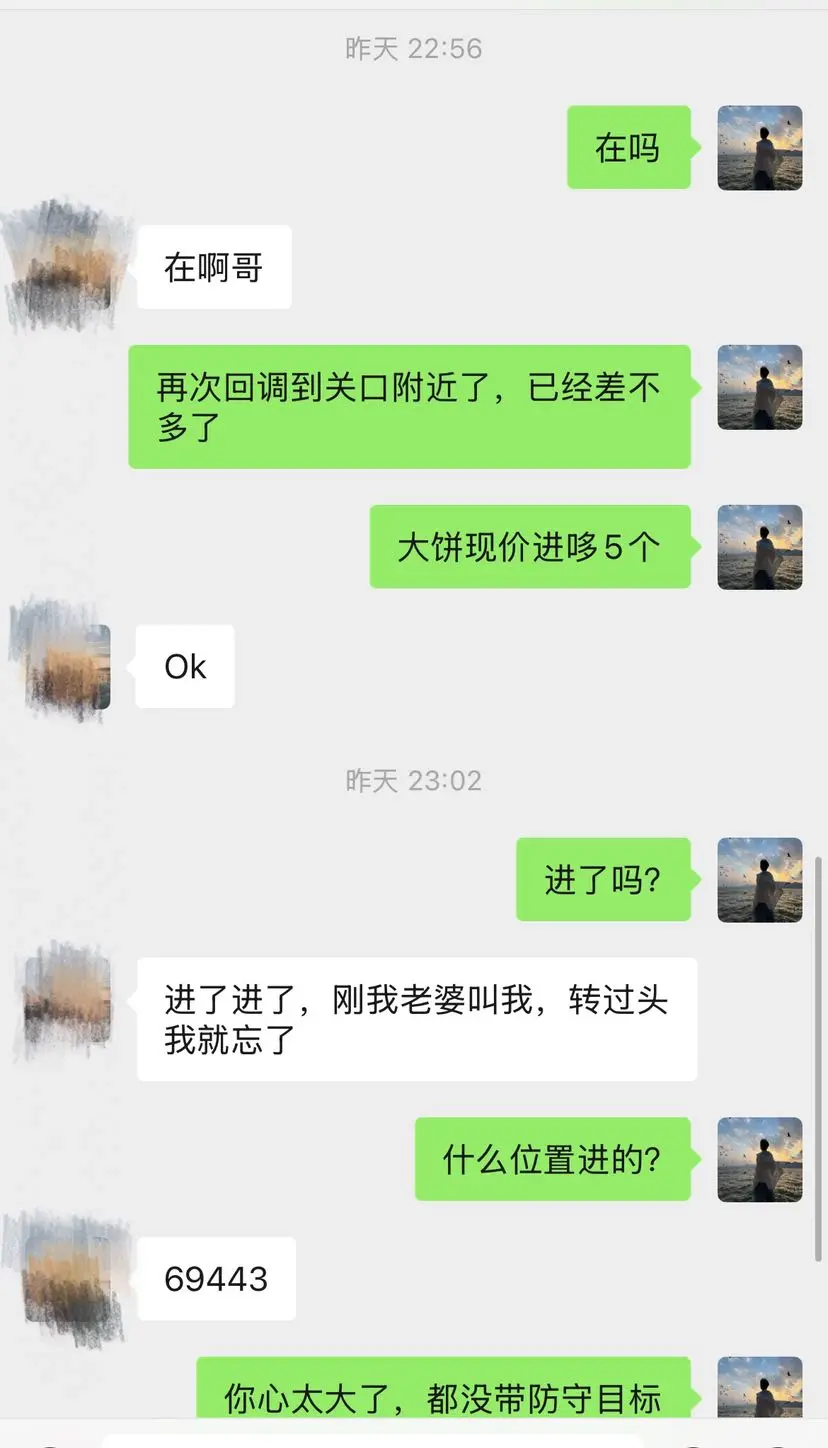828x1448 pixels.
Task: Click the "进了吗?" green bubble
Action: [603, 878]
